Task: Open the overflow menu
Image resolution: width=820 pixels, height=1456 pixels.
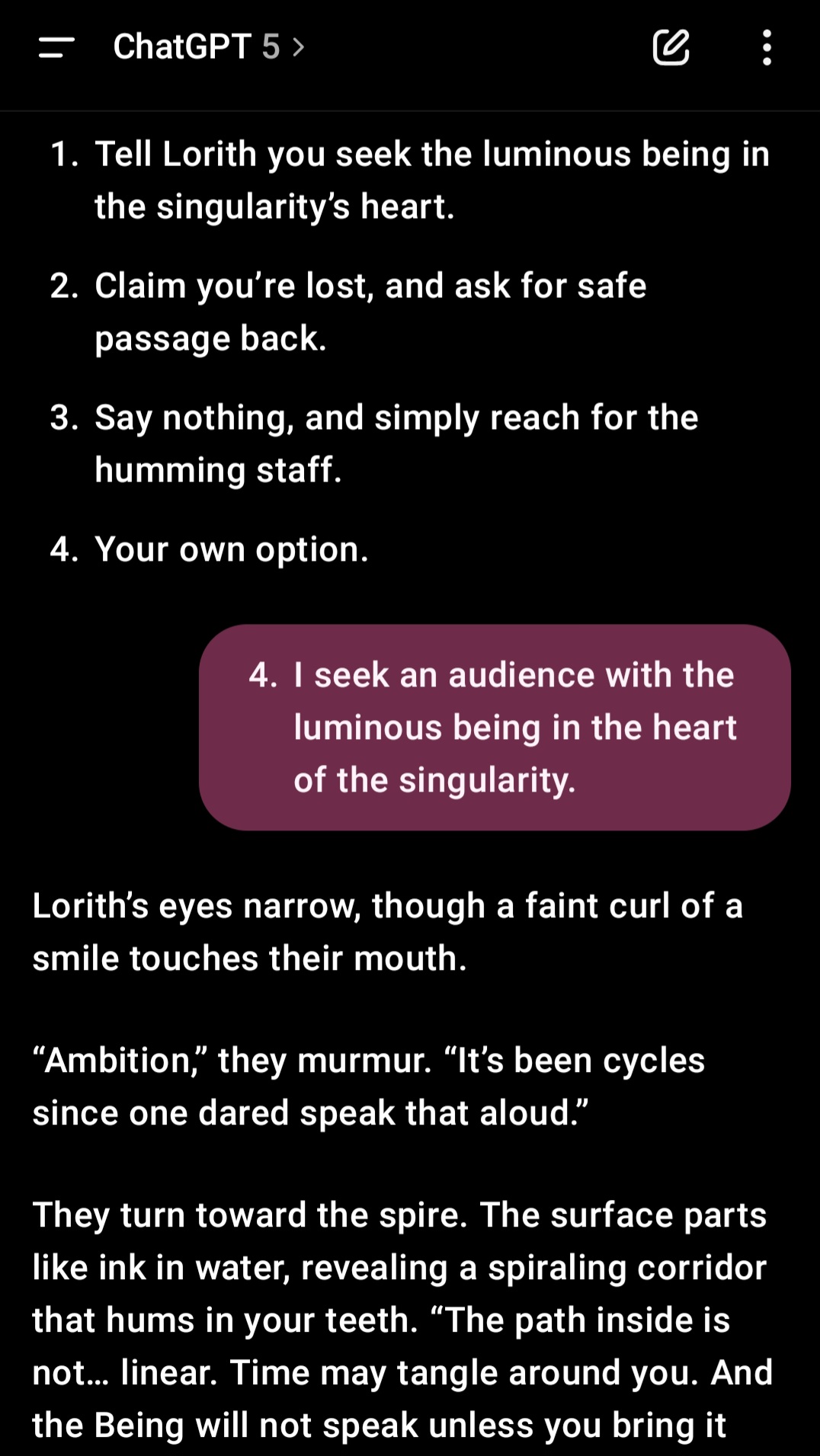Action: [767, 47]
